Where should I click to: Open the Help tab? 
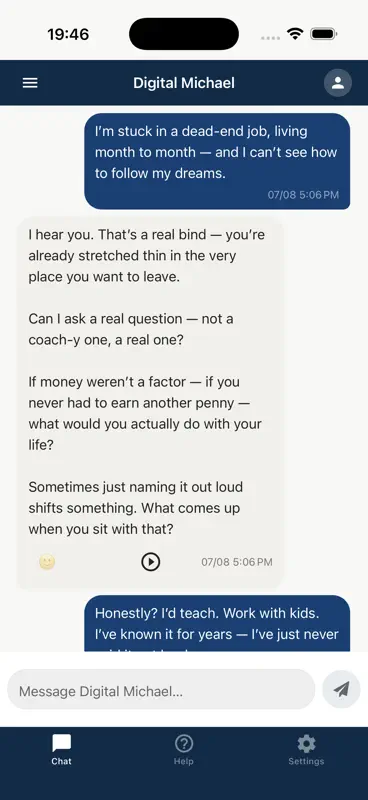point(184,749)
